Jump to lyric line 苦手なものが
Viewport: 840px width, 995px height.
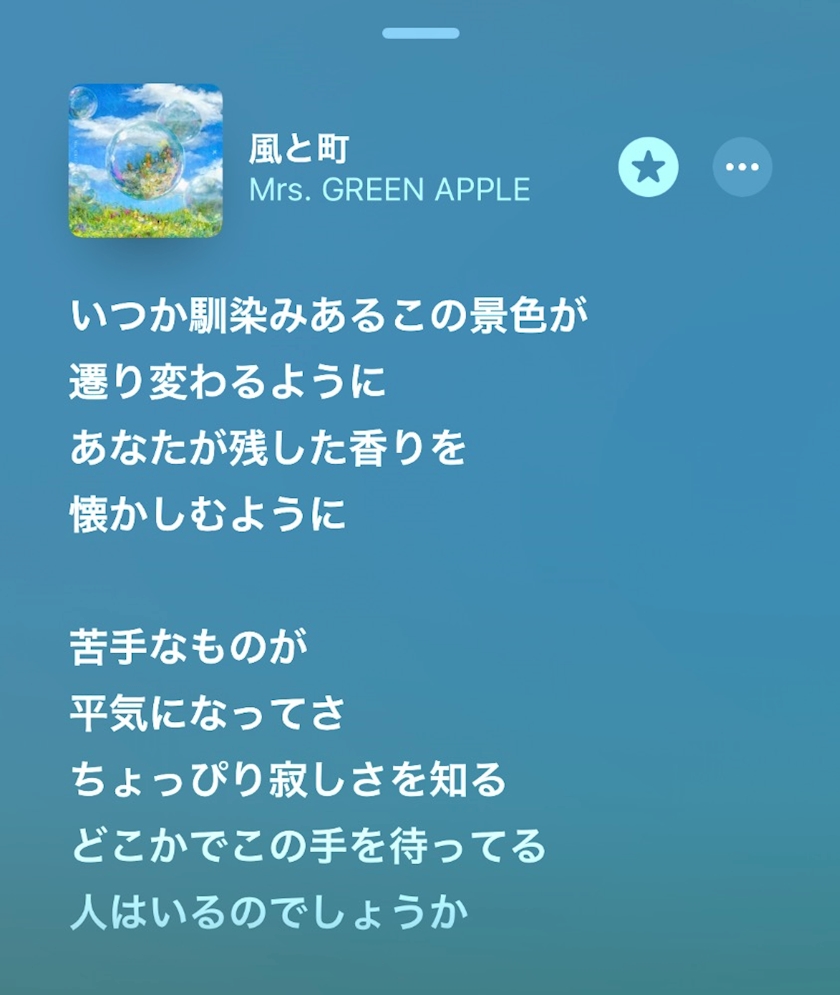pos(189,647)
